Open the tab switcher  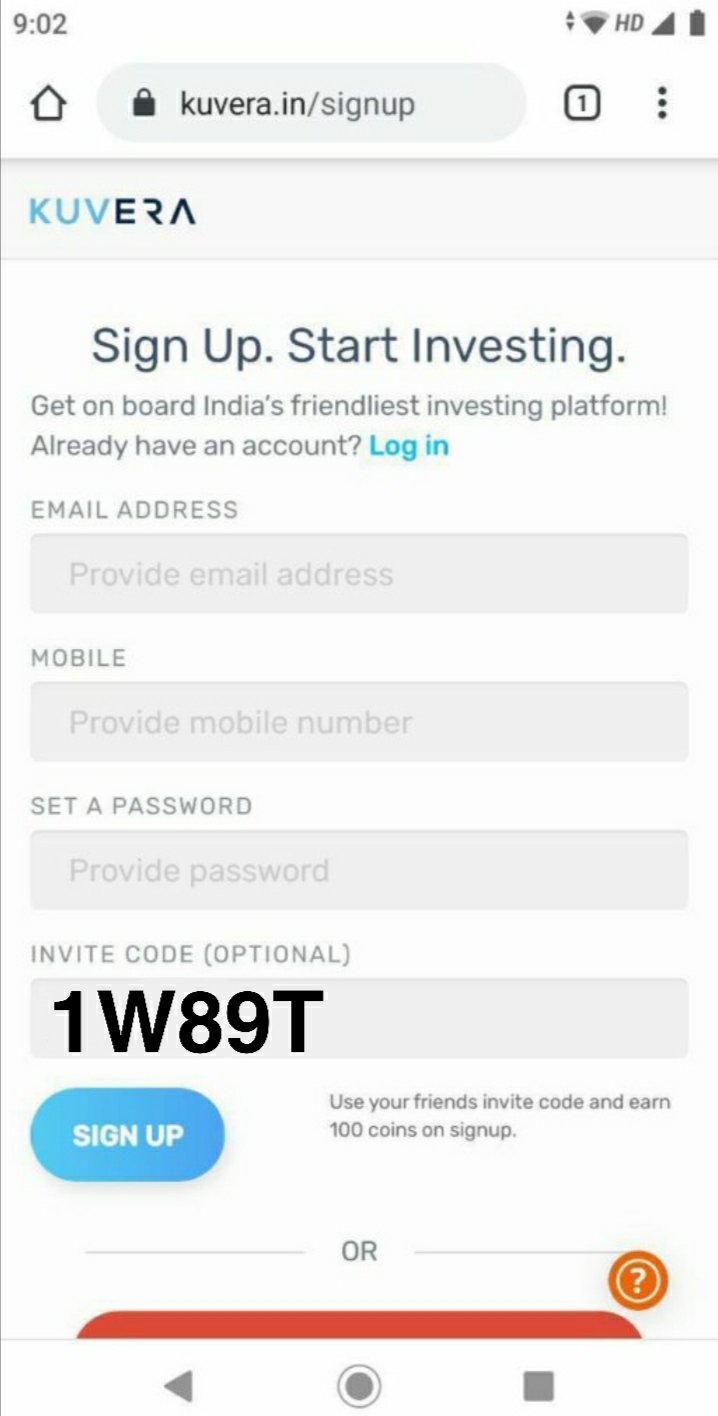(582, 104)
